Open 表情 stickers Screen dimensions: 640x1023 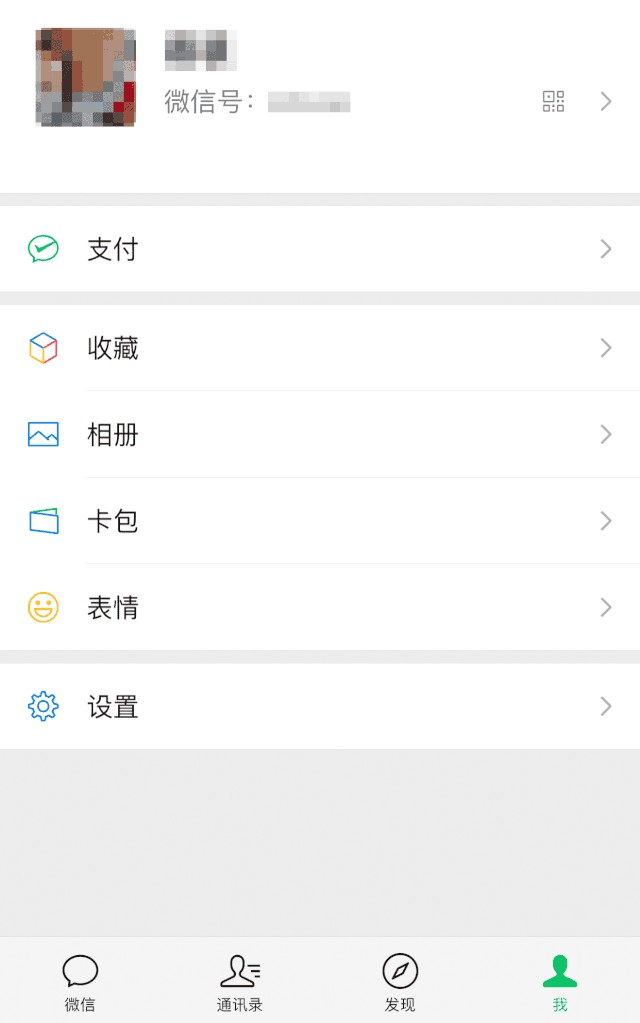pyautogui.click(x=320, y=607)
